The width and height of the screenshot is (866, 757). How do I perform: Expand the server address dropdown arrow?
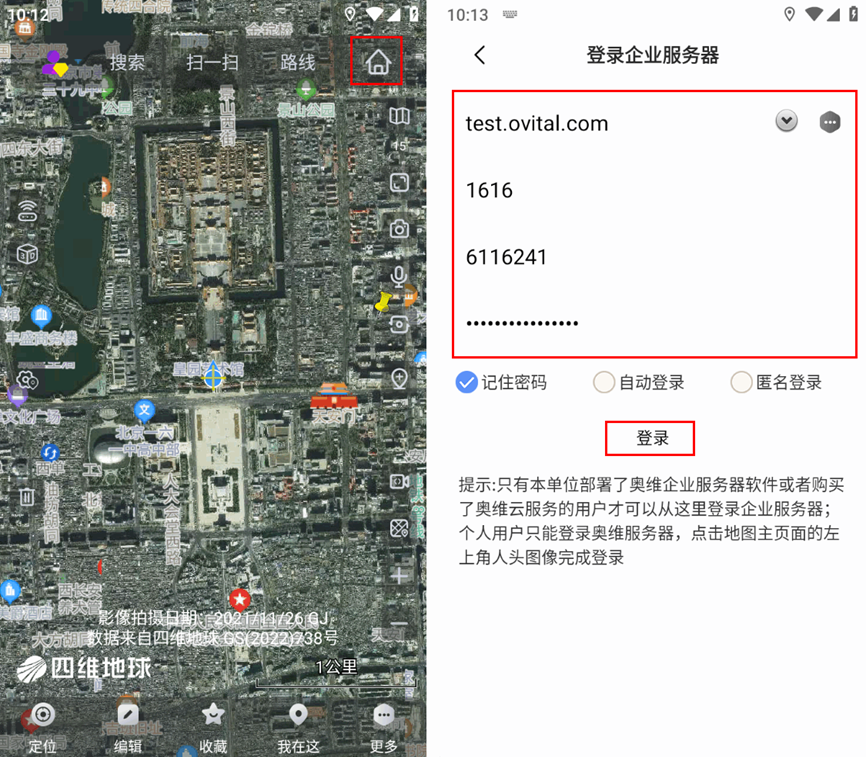tap(787, 122)
